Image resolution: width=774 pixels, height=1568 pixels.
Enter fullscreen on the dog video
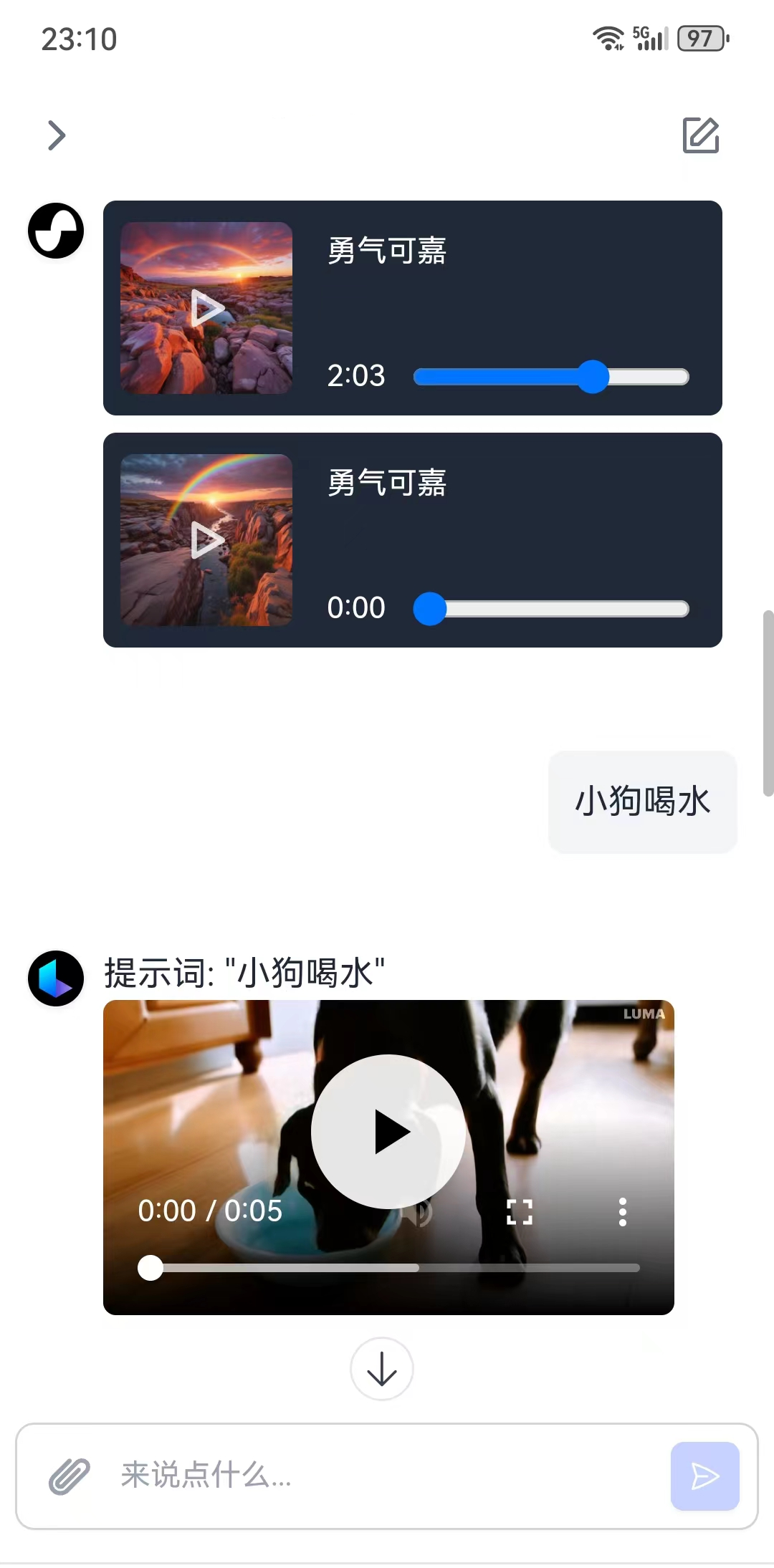click(x=520, y=1212)
